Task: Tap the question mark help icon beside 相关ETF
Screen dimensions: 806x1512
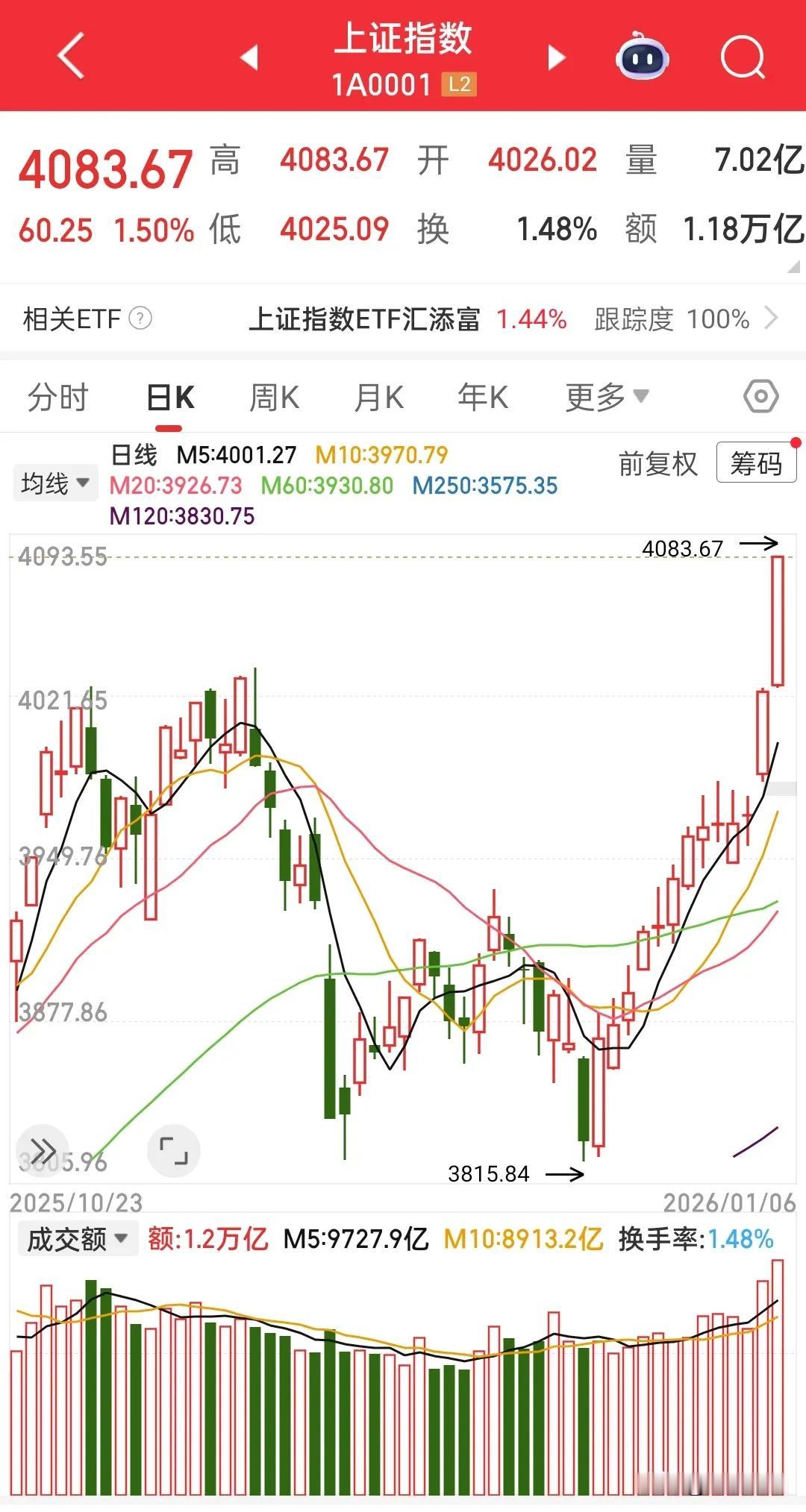Action: pyautogui.click(x=138, y=319)
